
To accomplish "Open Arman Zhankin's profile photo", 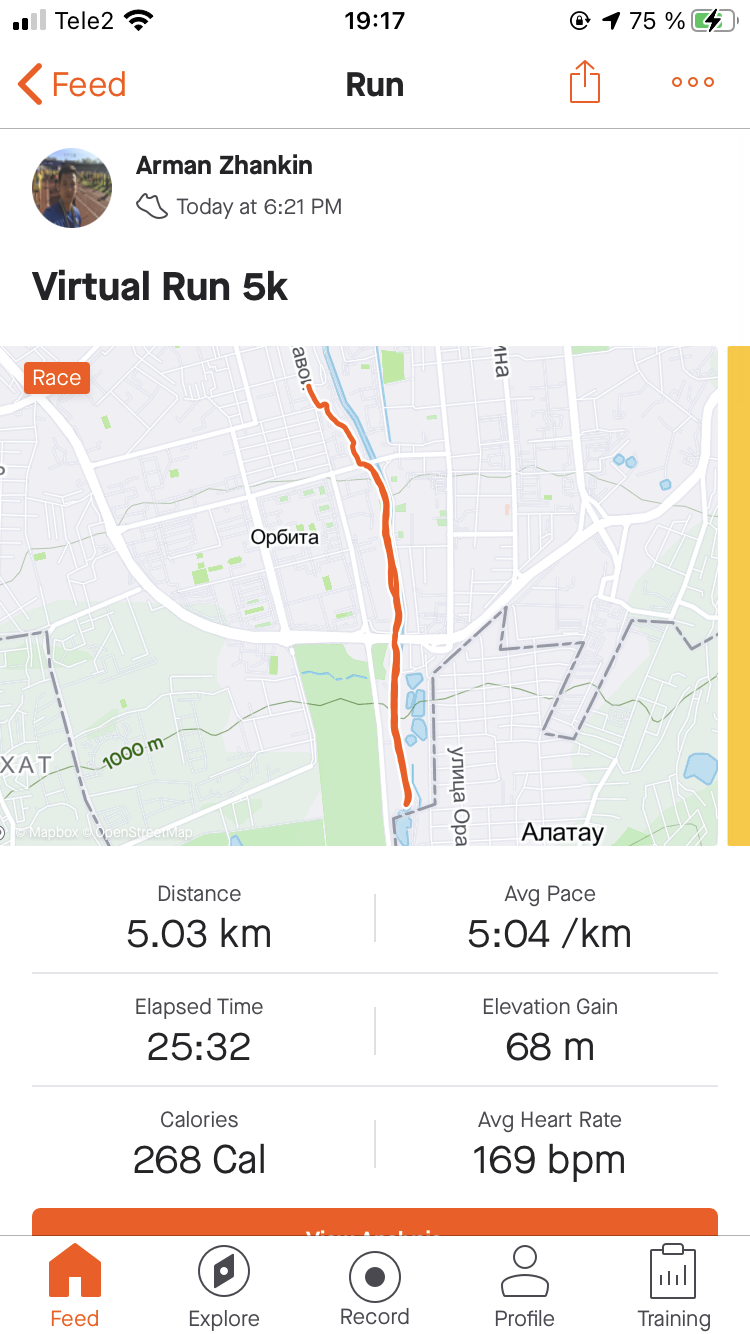I will pos(72,188).
